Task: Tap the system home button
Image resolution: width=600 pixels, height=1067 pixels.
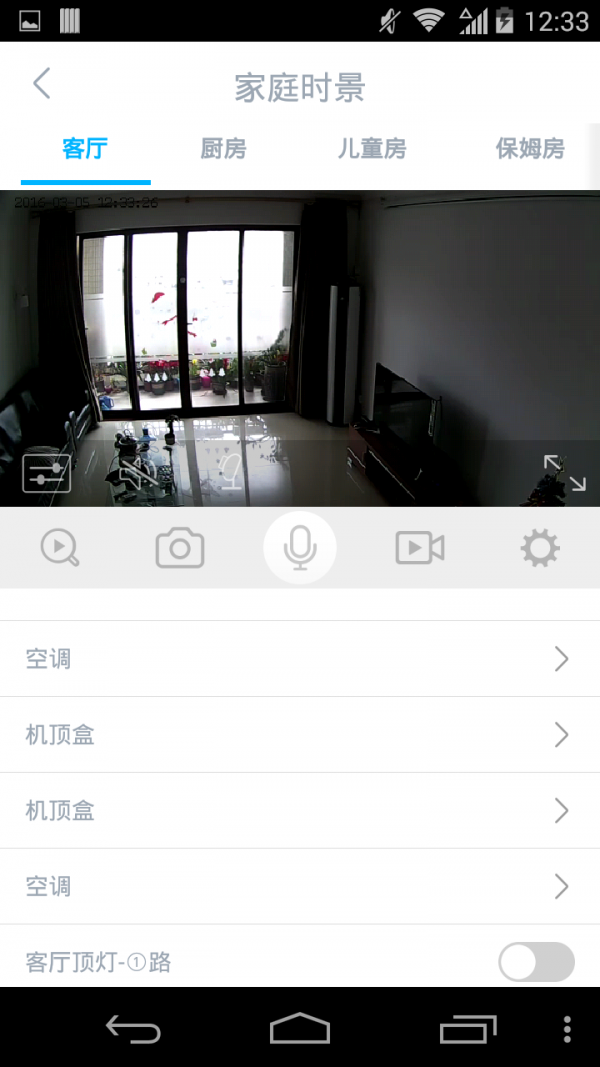Action: click(300, 1028)
